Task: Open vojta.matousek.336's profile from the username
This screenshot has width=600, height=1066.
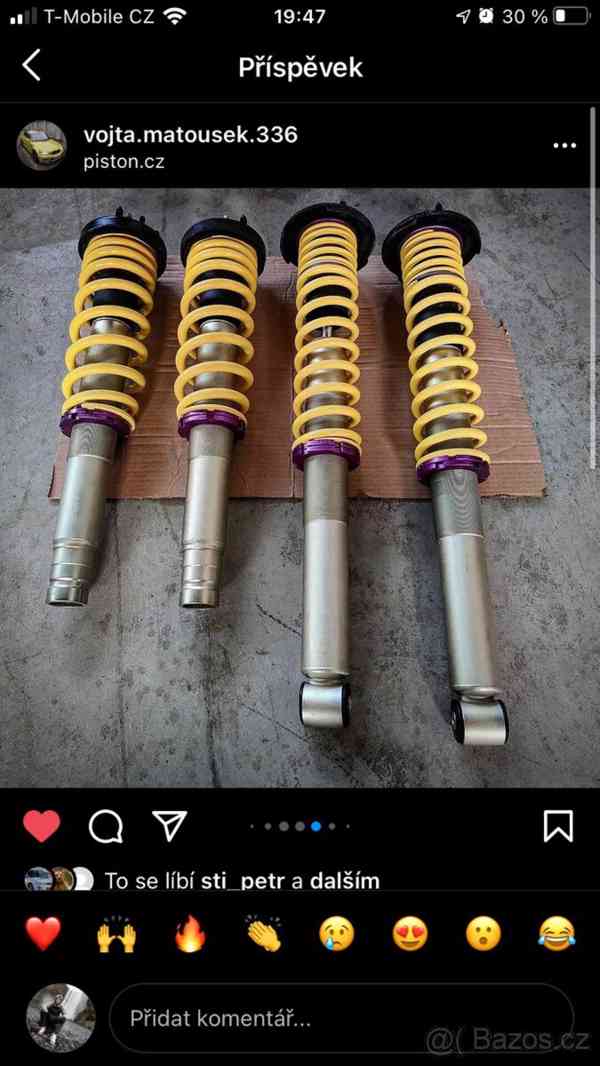Action: (190, 134)
